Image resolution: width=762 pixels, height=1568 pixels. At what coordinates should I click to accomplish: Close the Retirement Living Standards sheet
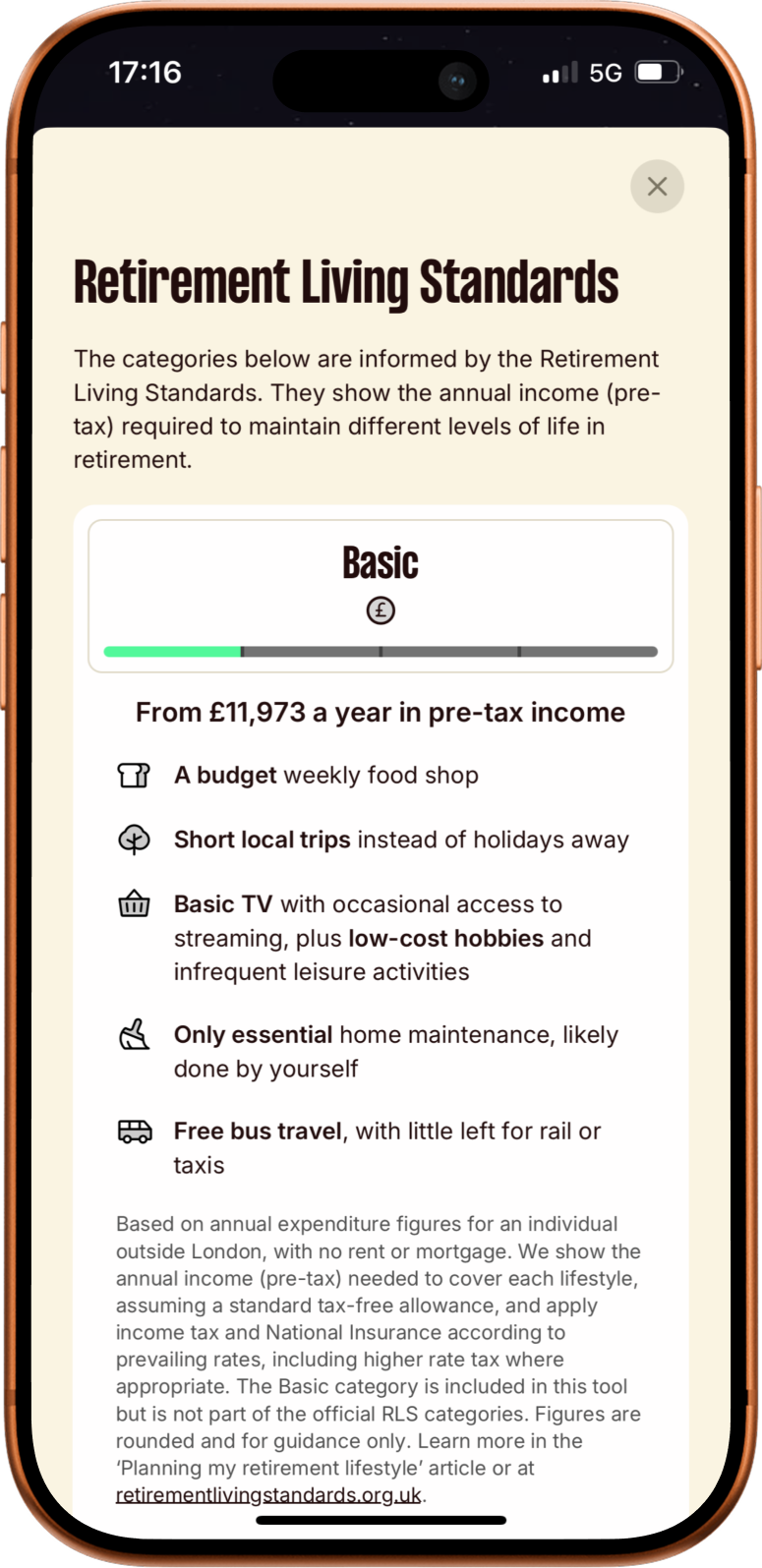[x=657, y=186]
